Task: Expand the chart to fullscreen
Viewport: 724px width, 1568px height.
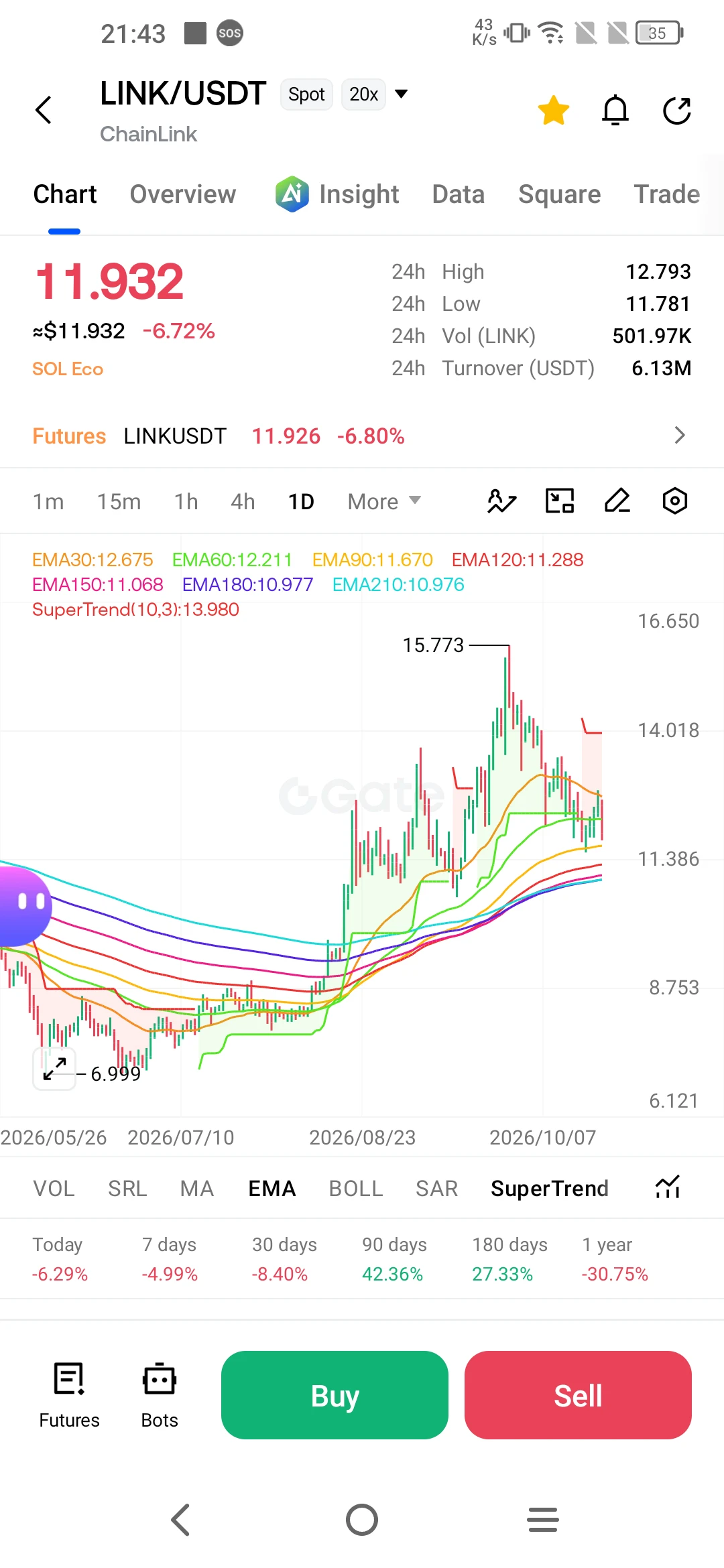Action: point(54,1069)
